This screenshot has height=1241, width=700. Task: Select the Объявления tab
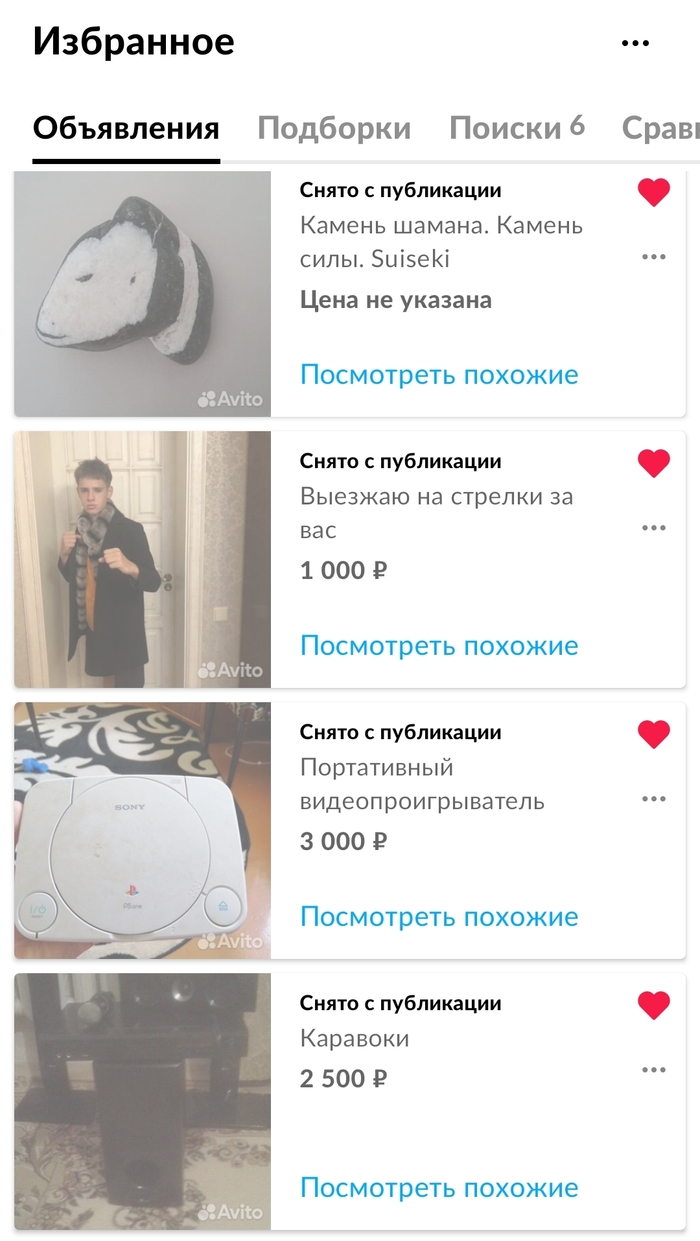[x=126, y=128]
